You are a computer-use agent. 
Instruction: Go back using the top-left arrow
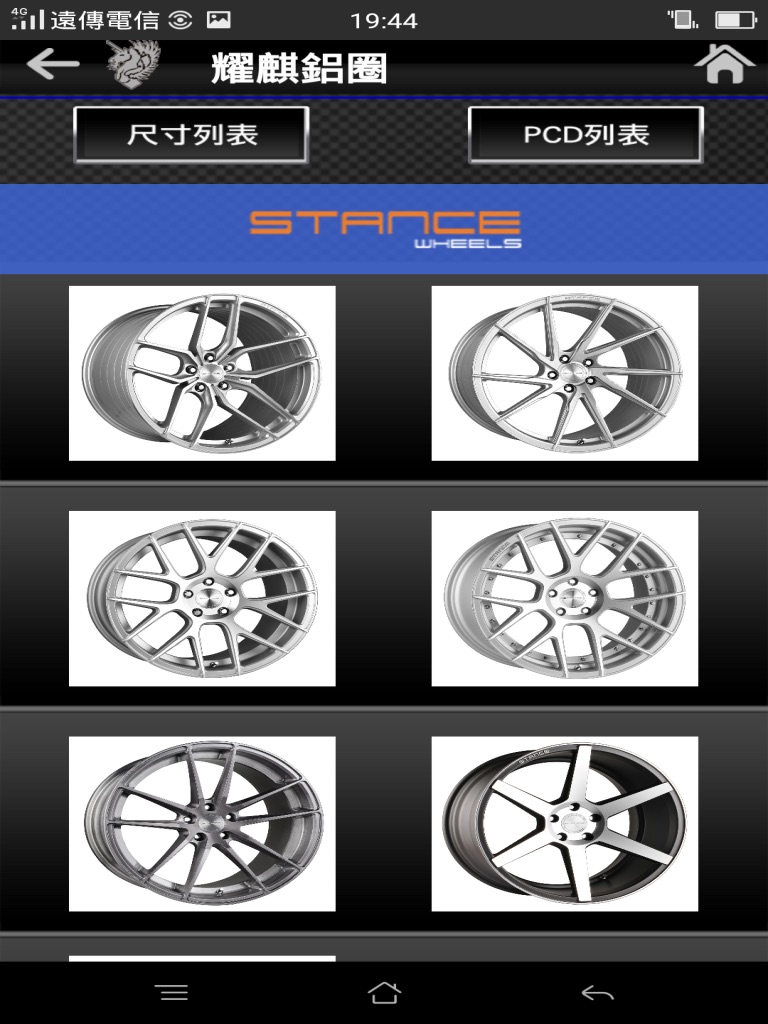(53, 63)
